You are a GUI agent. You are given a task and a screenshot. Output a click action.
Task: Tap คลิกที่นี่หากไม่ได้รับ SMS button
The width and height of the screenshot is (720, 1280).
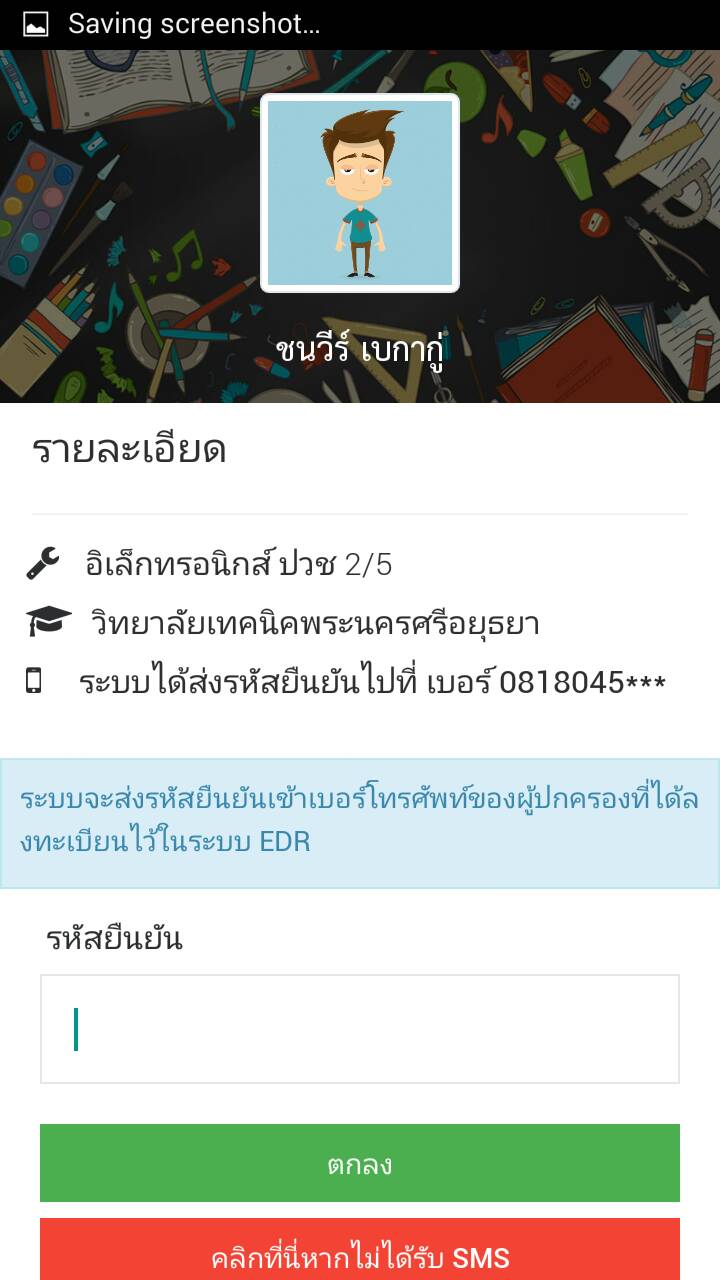360,1250
